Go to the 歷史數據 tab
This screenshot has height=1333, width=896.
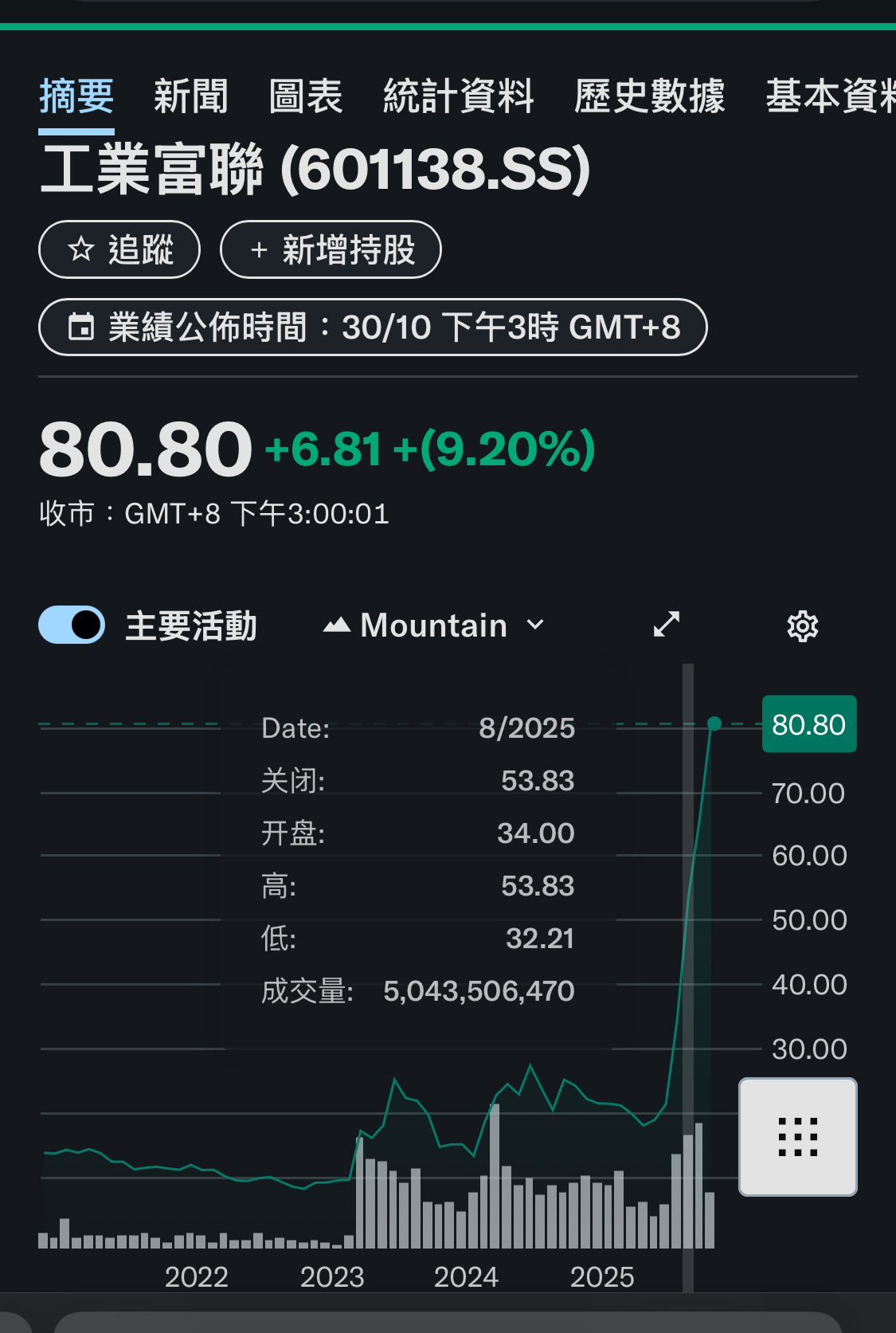pos(649,96)
